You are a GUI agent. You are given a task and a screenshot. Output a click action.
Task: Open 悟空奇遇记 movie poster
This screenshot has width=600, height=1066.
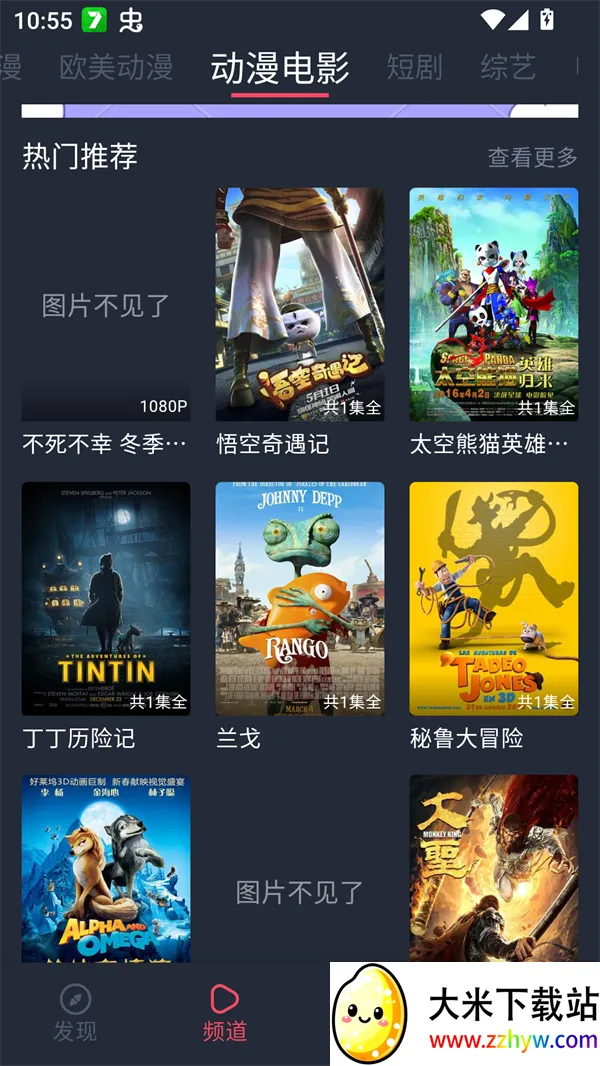pos(300,305)
